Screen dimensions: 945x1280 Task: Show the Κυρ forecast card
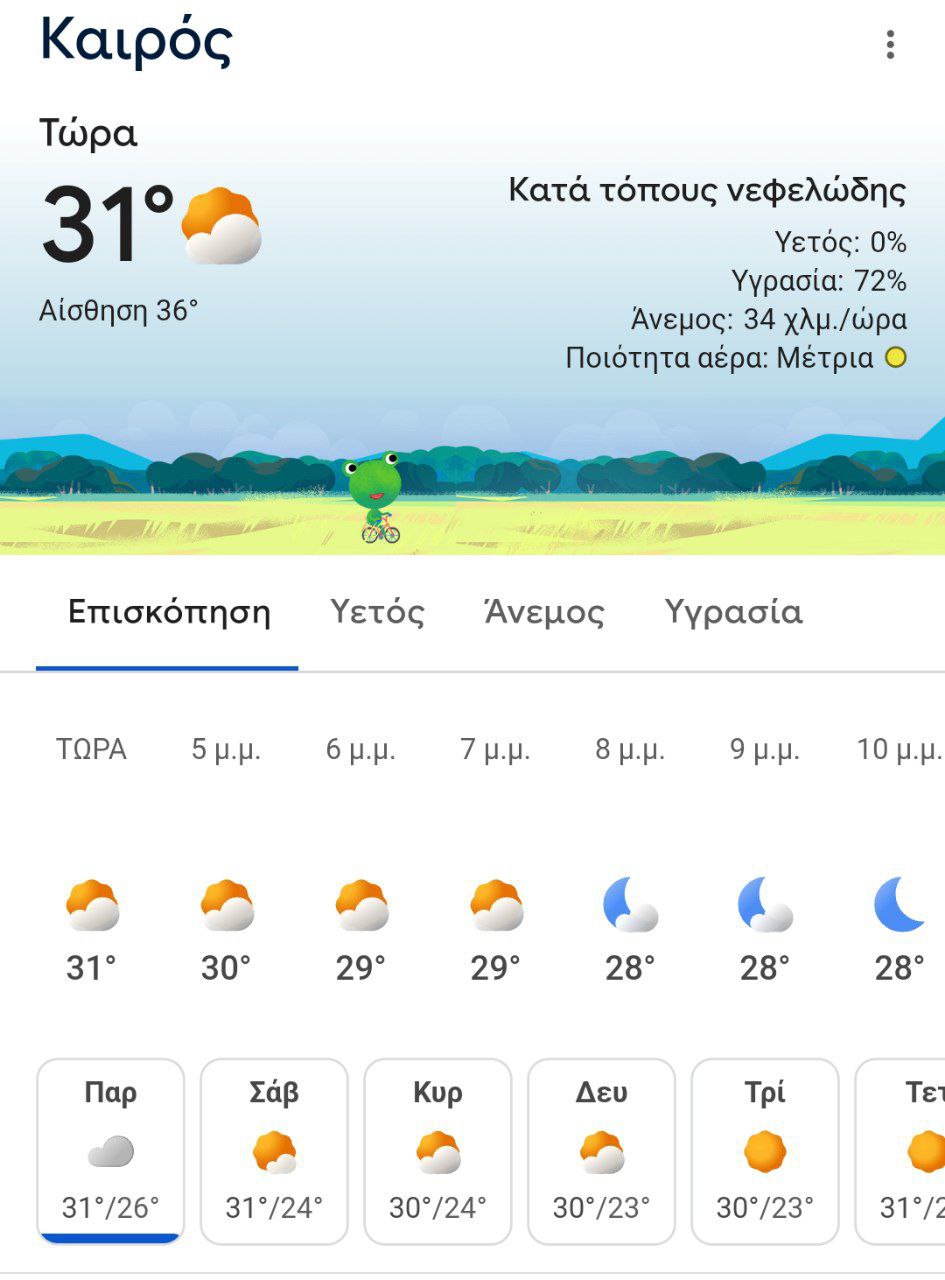coord(438,1150)
